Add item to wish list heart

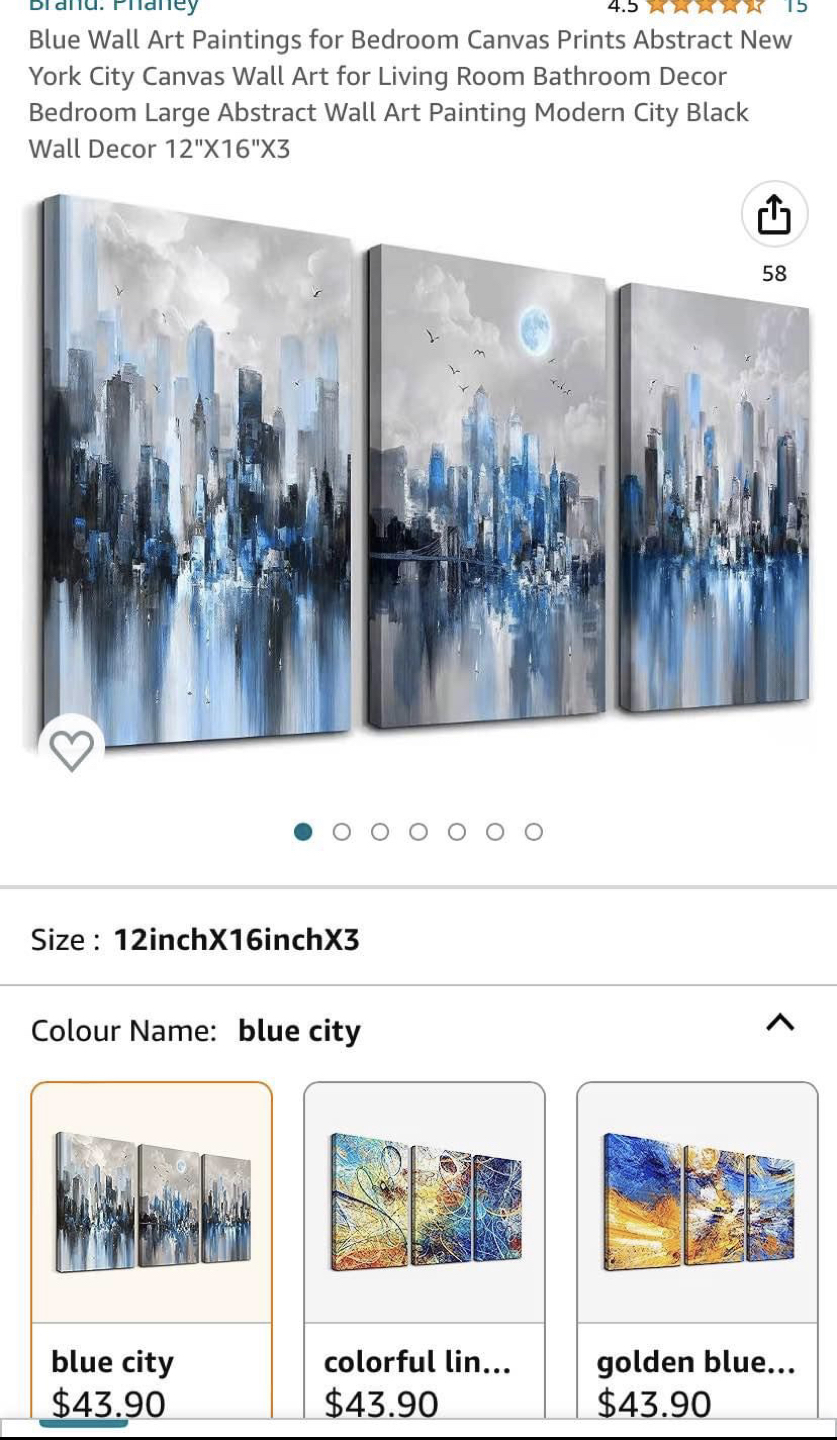(x=71, y=750)
